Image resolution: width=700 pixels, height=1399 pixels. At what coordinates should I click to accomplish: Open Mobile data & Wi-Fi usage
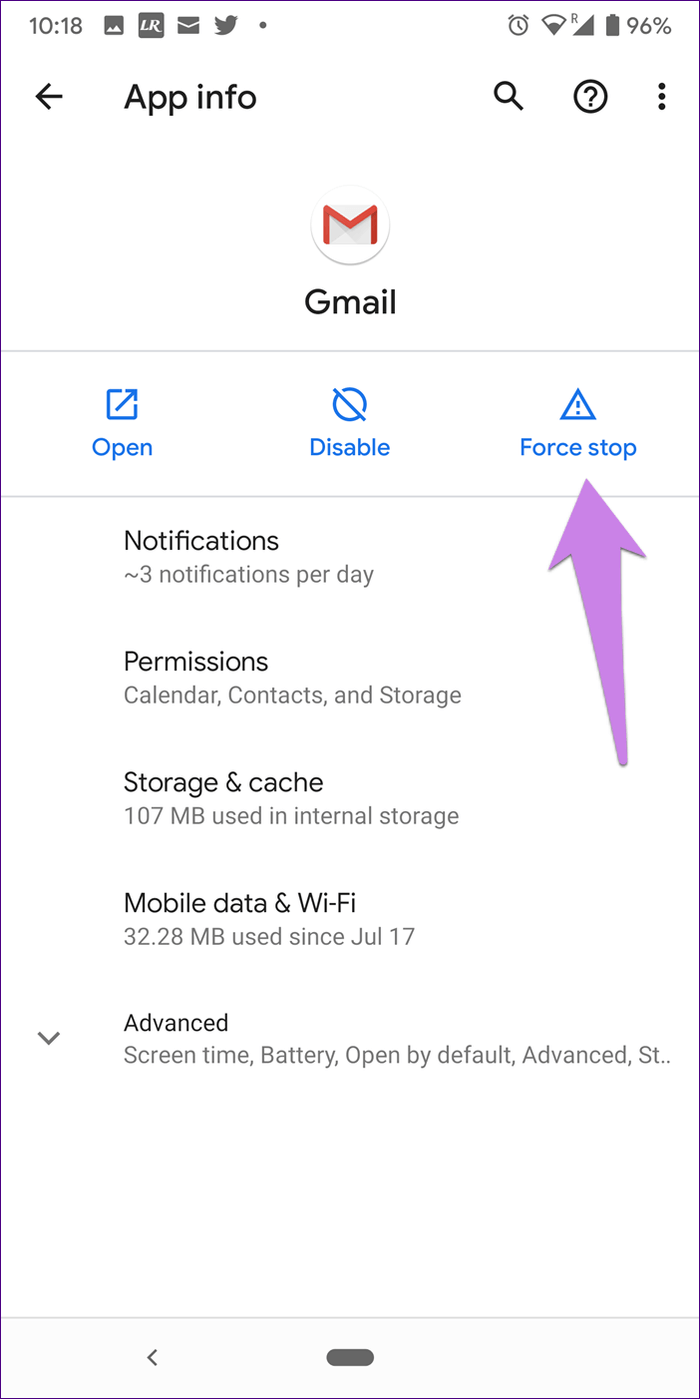[350, 919]
